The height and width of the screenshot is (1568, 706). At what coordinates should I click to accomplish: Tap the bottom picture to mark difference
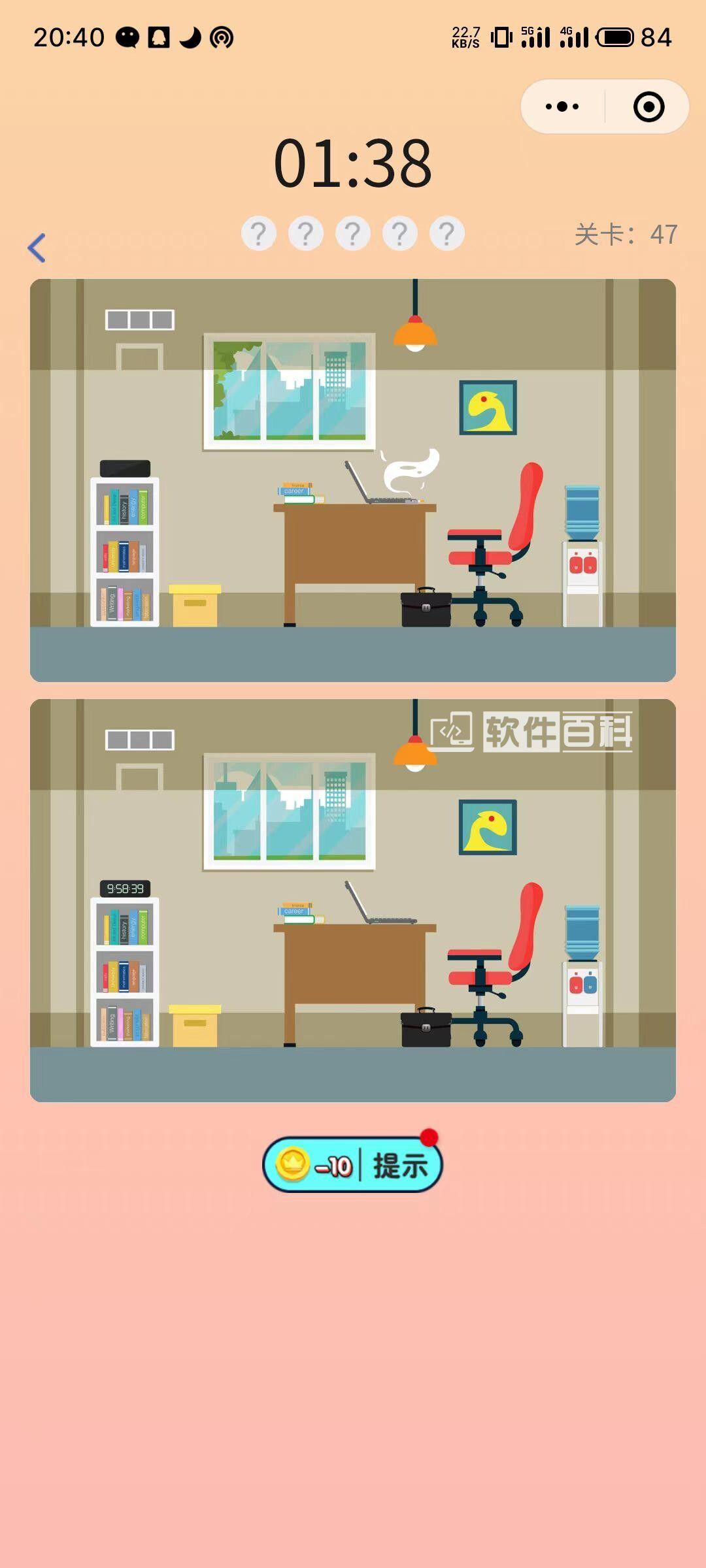[125, 889]
